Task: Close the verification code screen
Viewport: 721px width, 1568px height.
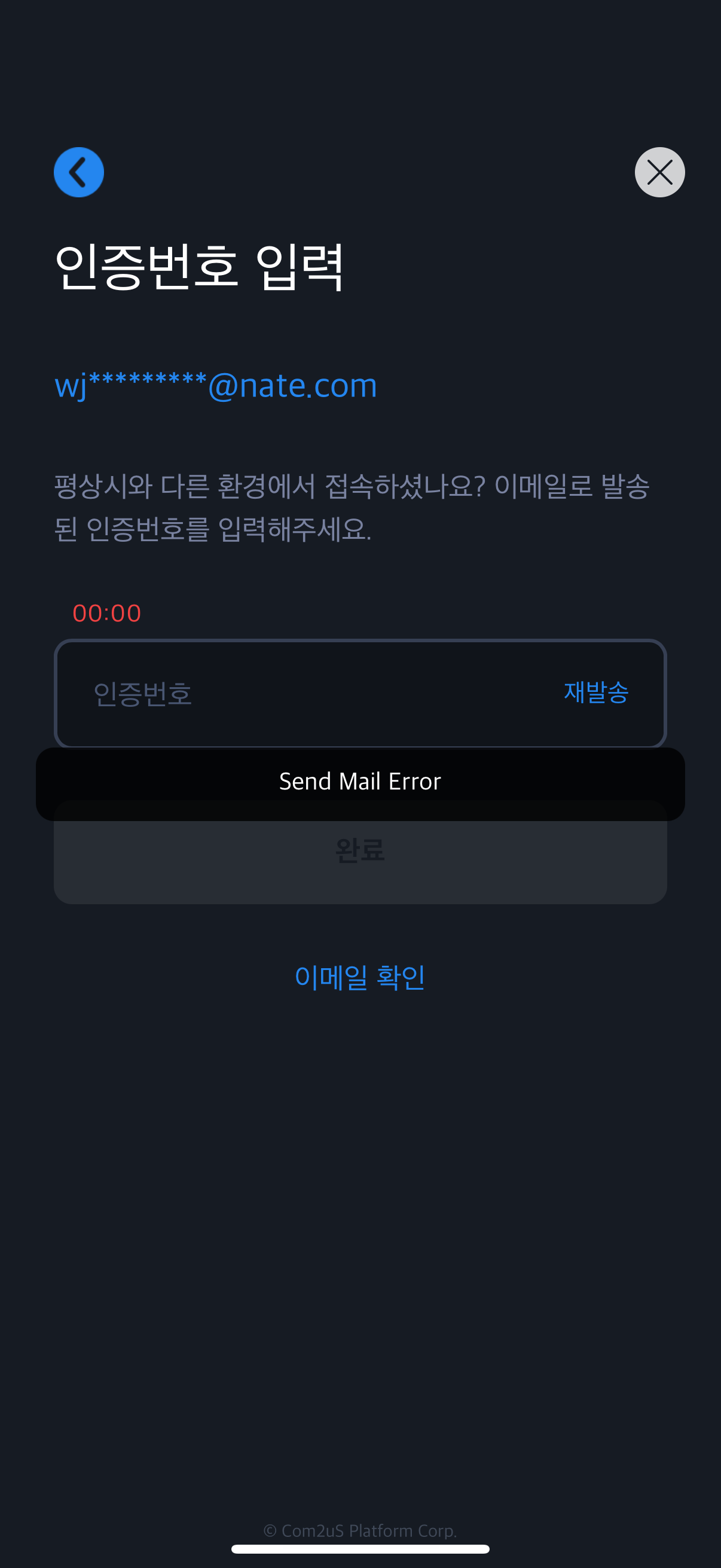Action: (x=659, y=172)
